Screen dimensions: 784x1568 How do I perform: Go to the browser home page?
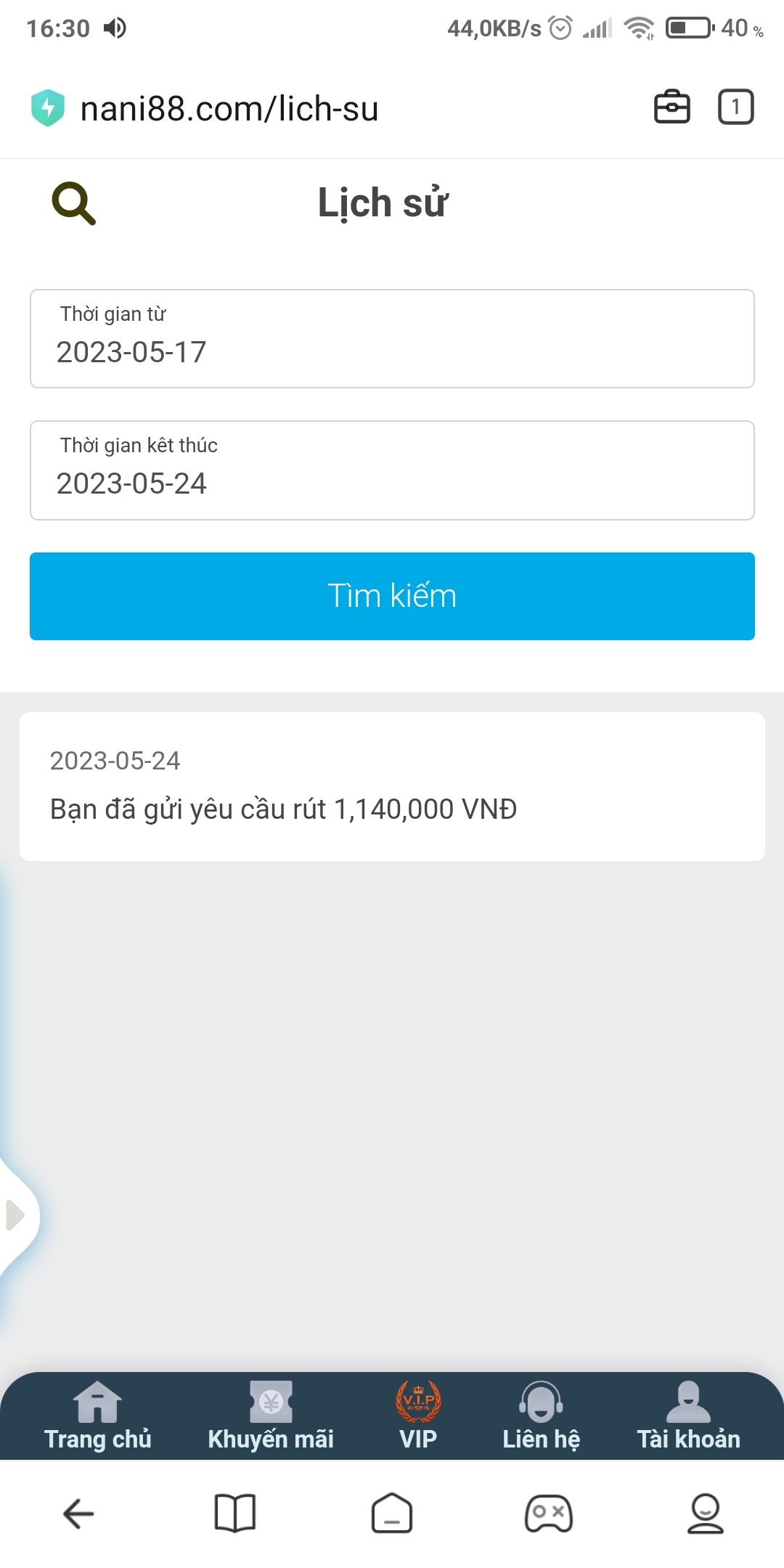[392, 1514]
